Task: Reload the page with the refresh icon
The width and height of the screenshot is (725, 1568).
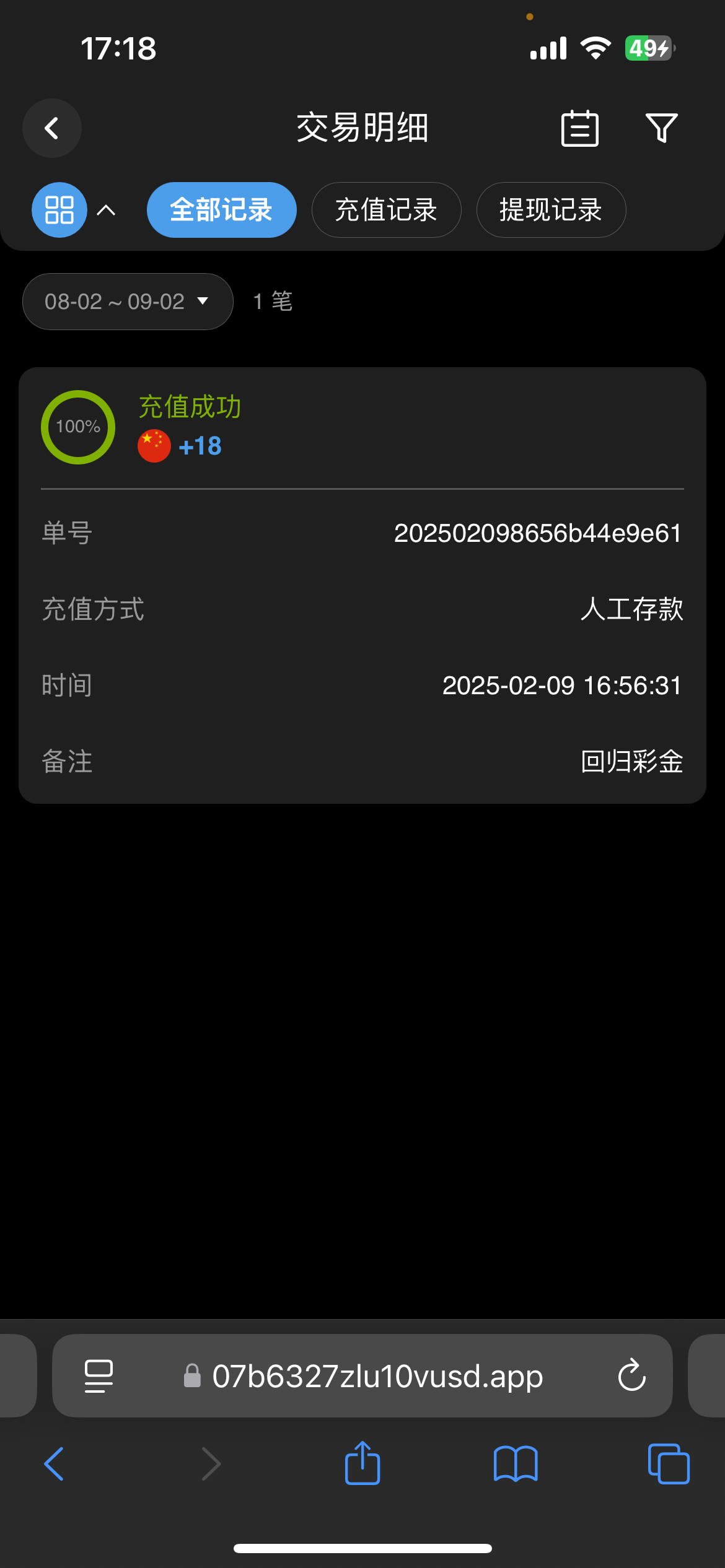Action: [x=631, y=1375]
